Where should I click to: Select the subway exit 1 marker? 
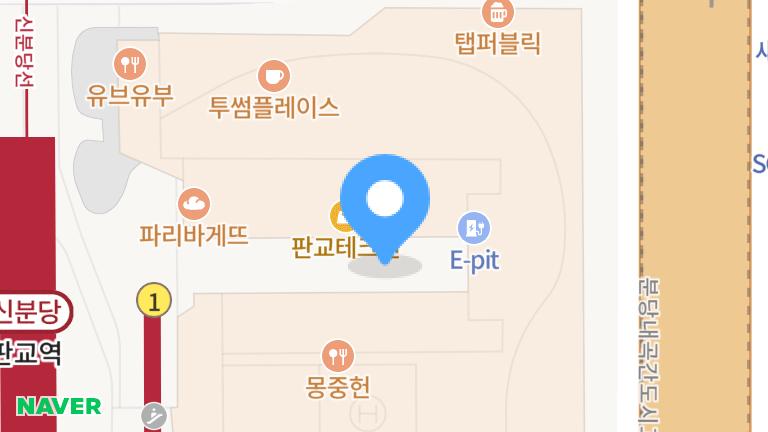click(153, 300)
